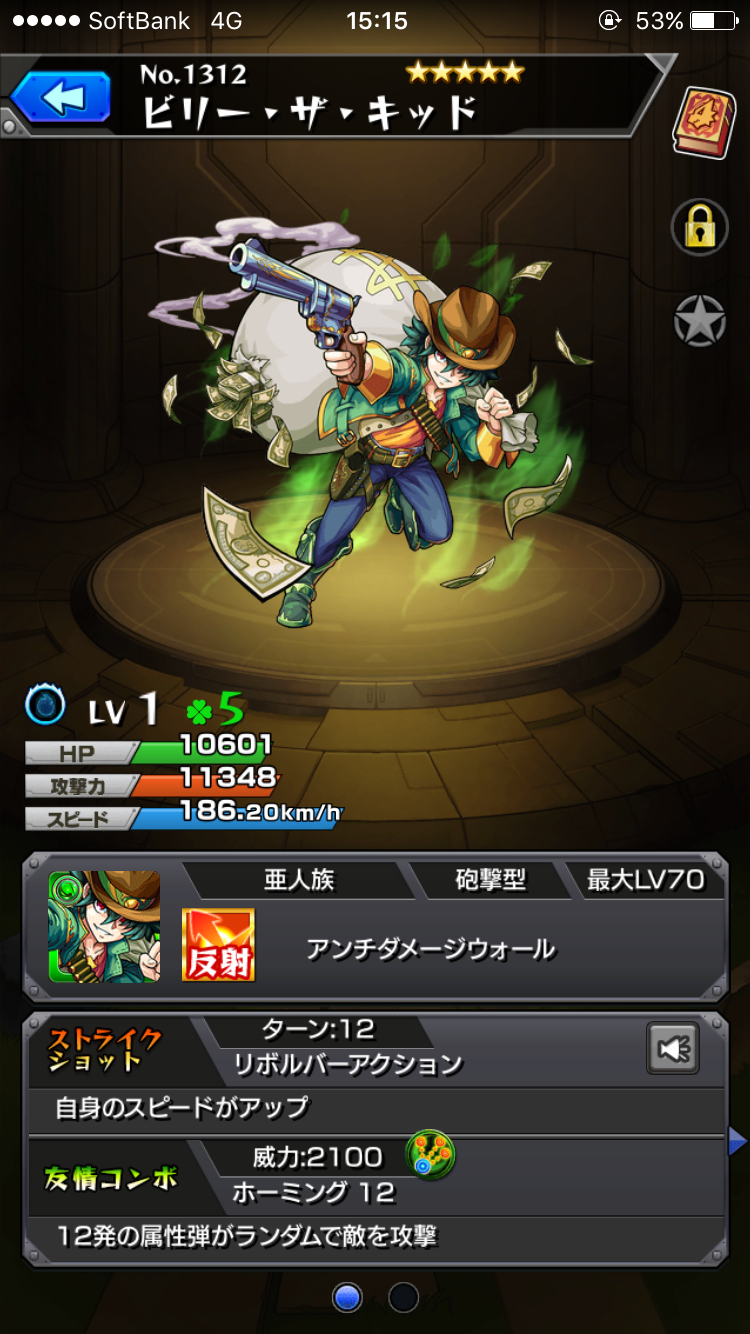The height and width of the screenshot is (1334, 750).
Task: Open the monster encyclopedia book icon
Action: [x=703, y=121]
